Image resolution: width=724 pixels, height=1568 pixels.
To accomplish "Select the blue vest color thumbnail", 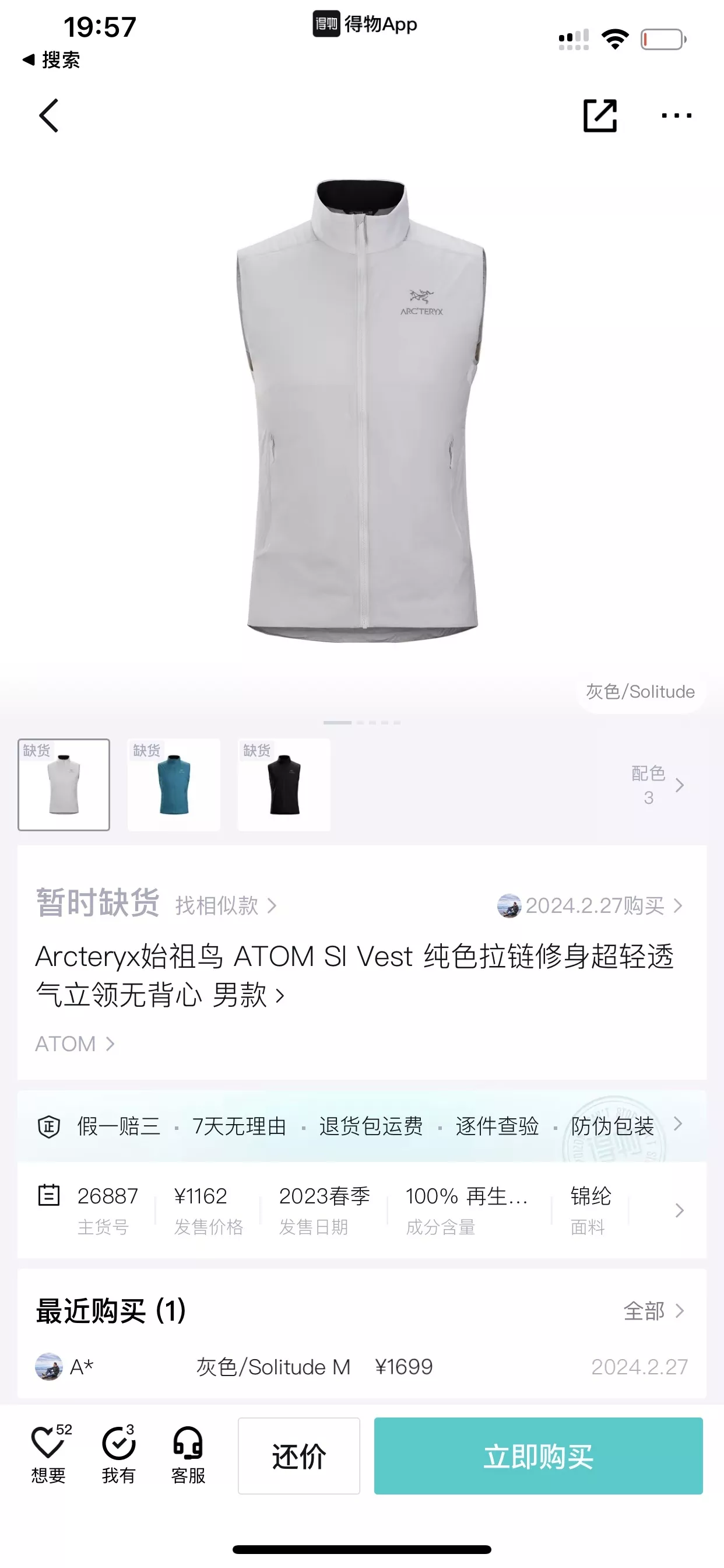I will point(174,785).
